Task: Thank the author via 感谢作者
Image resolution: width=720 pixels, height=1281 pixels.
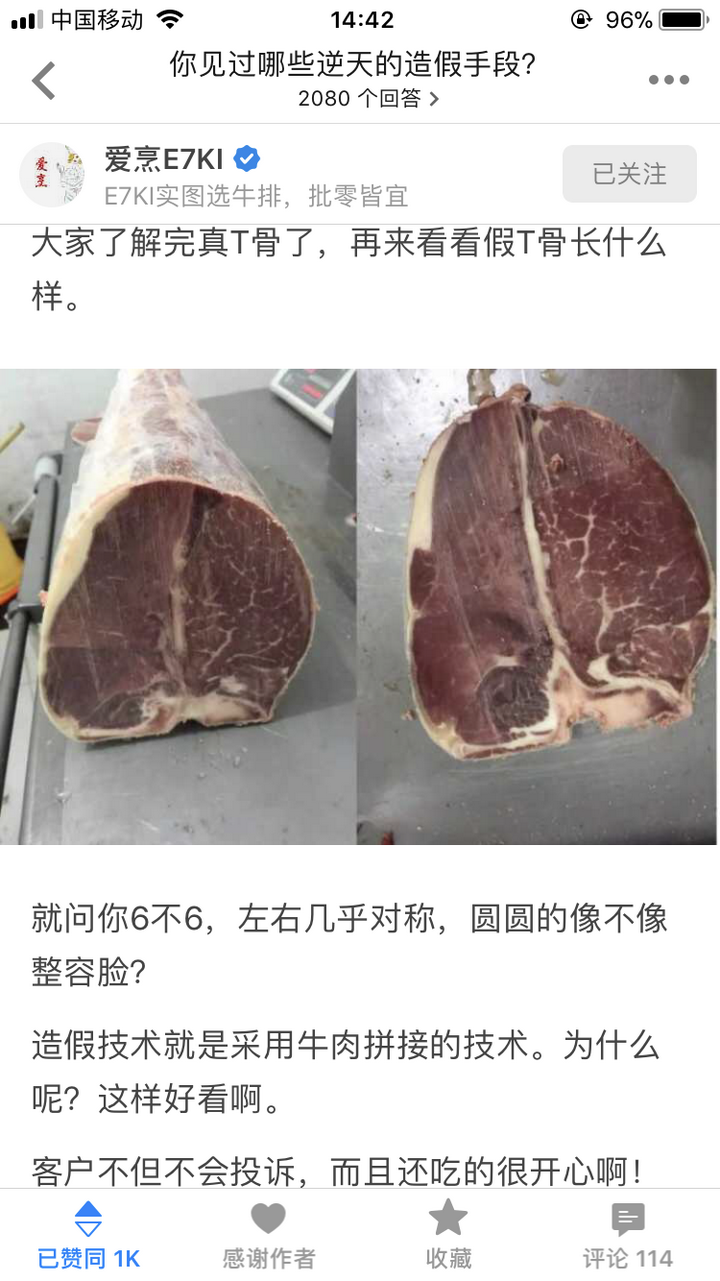Action: click(x=268, y=1236)
